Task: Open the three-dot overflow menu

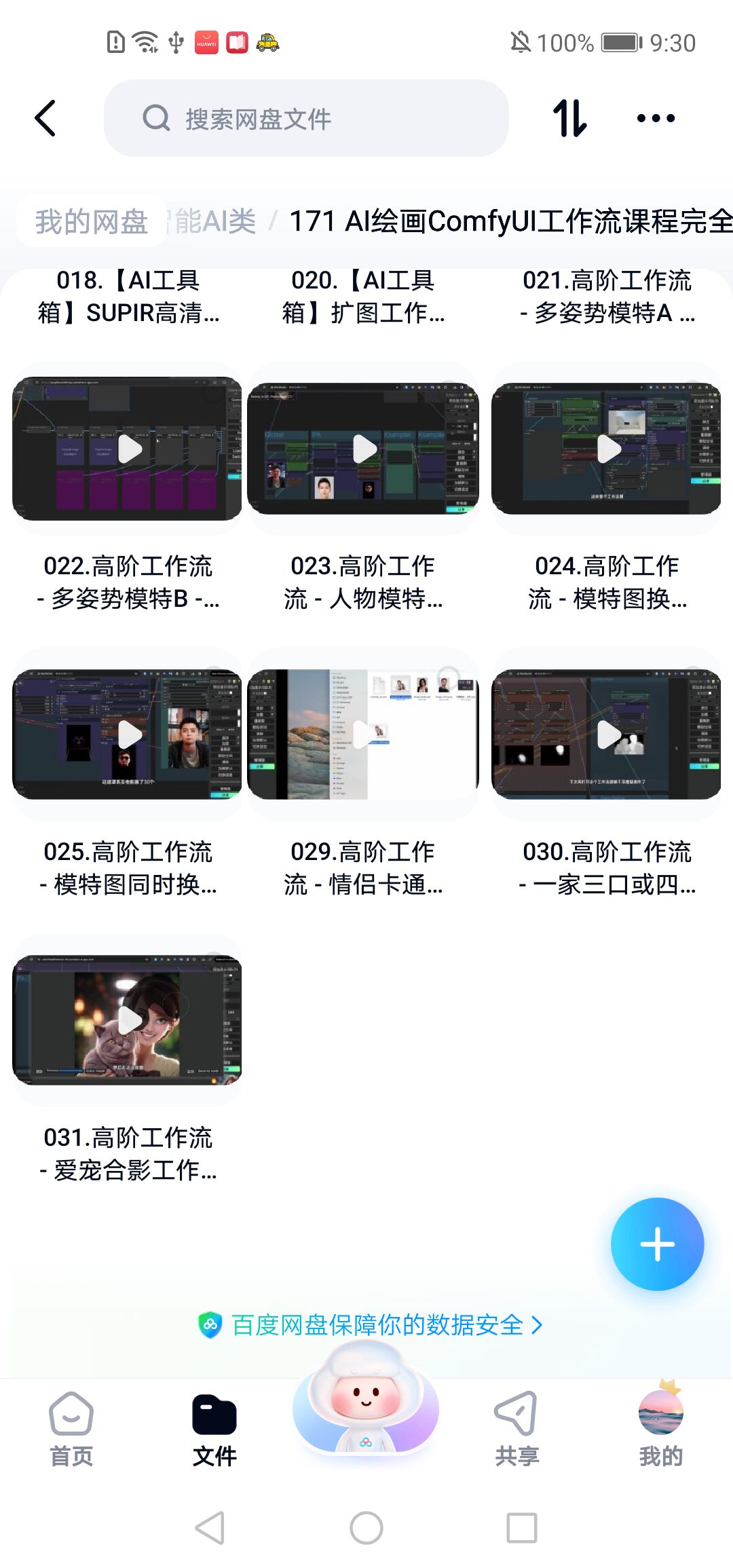Action: 656,119
